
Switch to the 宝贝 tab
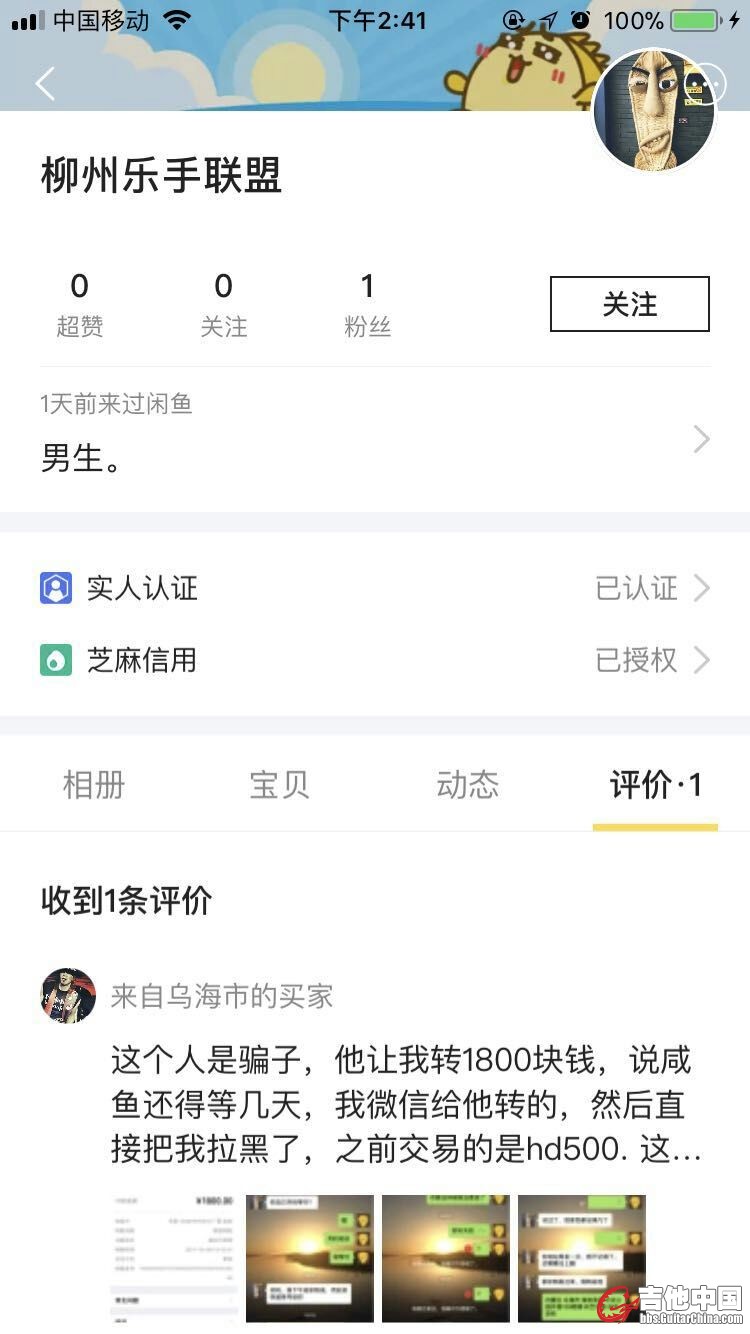pyautogui.click(x=280, y=785)
